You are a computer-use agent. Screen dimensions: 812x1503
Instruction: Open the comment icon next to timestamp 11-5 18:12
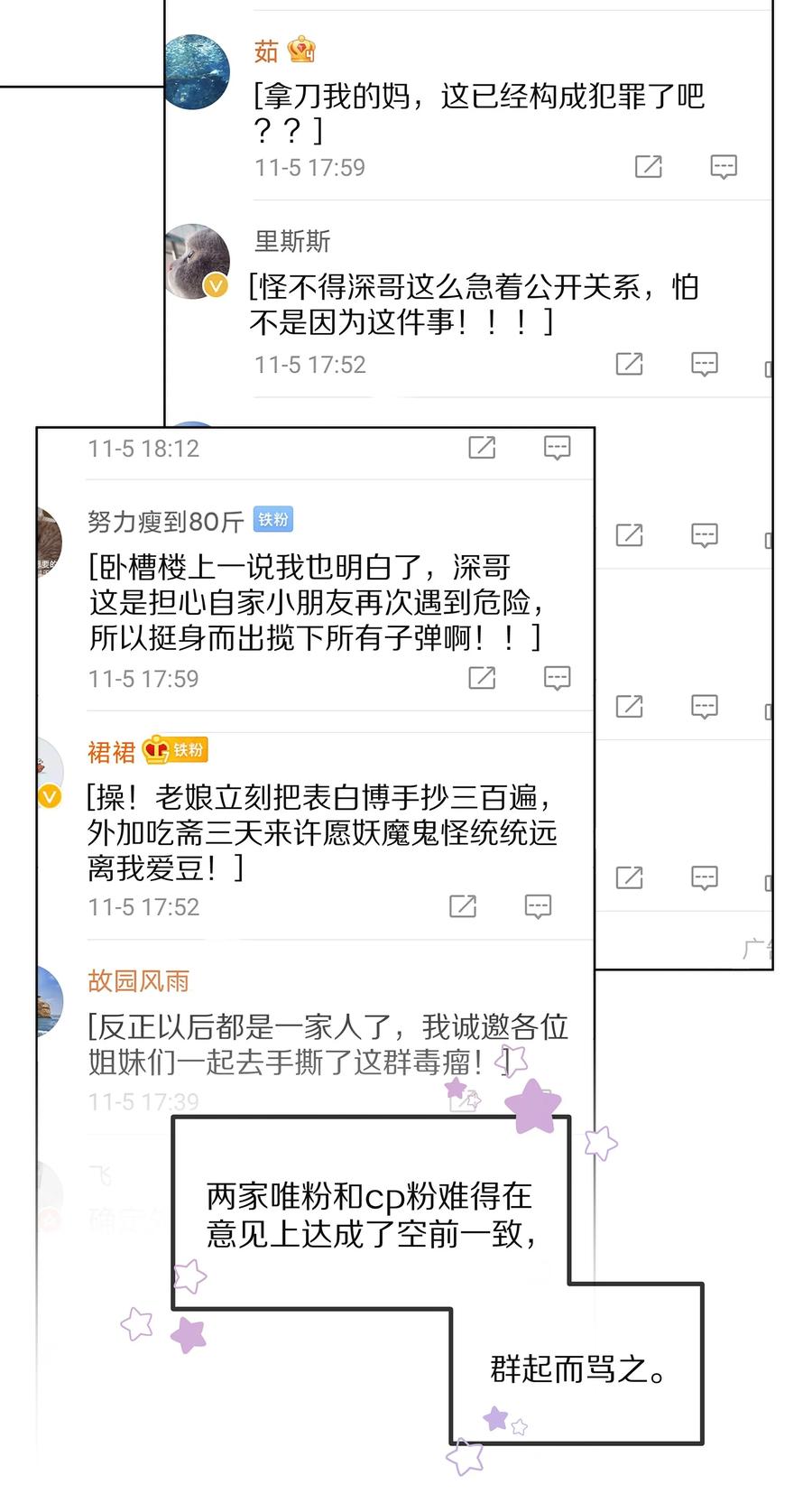(x=557, y=448)
